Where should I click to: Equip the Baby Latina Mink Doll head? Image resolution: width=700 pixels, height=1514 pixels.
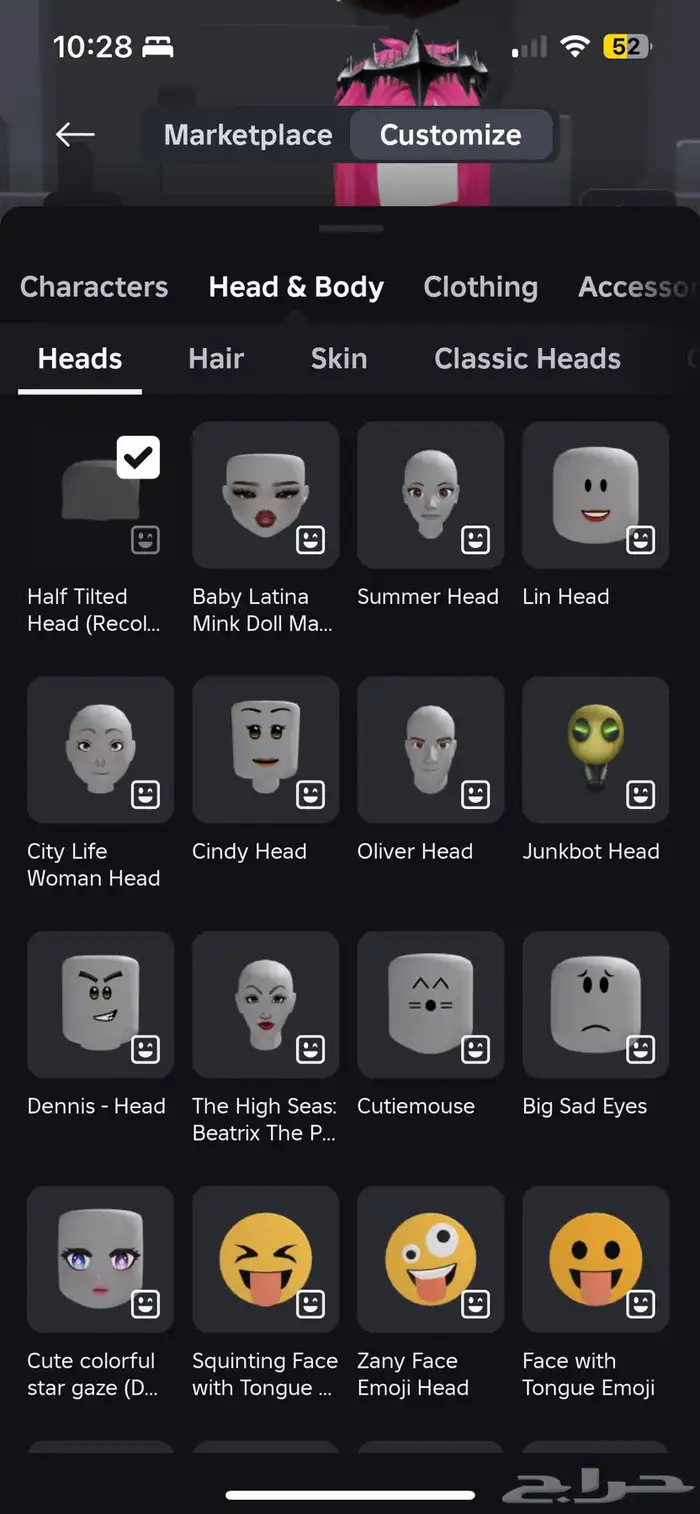[x=265, y=495]
